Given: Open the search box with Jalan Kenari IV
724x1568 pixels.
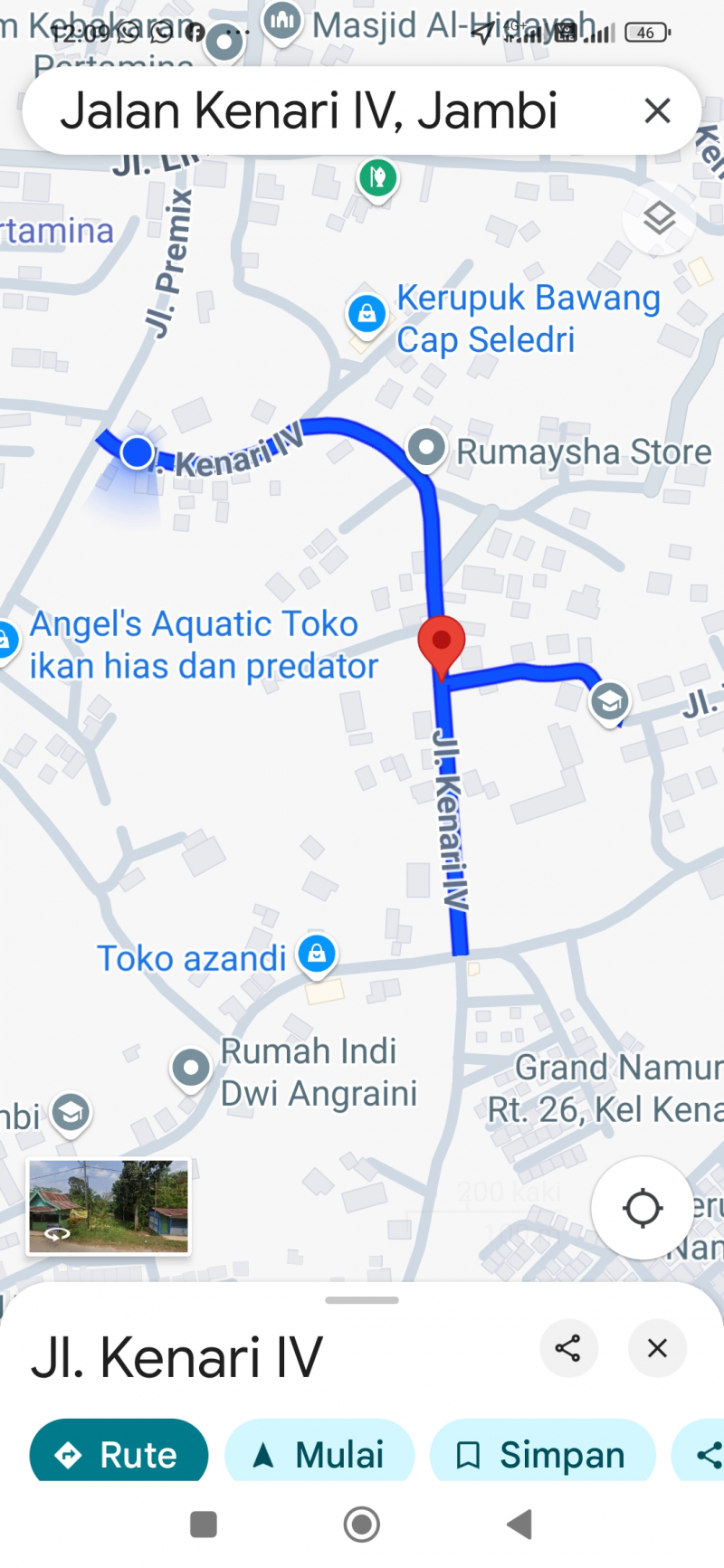Looking at the screenshot, I should [x=308, y=111].
